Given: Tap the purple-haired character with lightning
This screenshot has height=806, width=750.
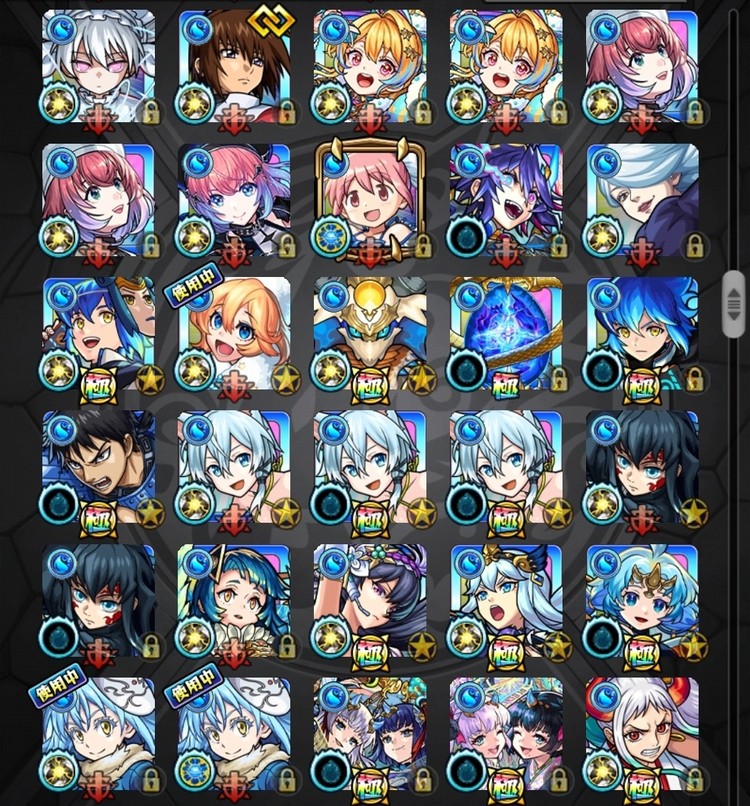Looking at the screenshot, I should pos(506,200).
